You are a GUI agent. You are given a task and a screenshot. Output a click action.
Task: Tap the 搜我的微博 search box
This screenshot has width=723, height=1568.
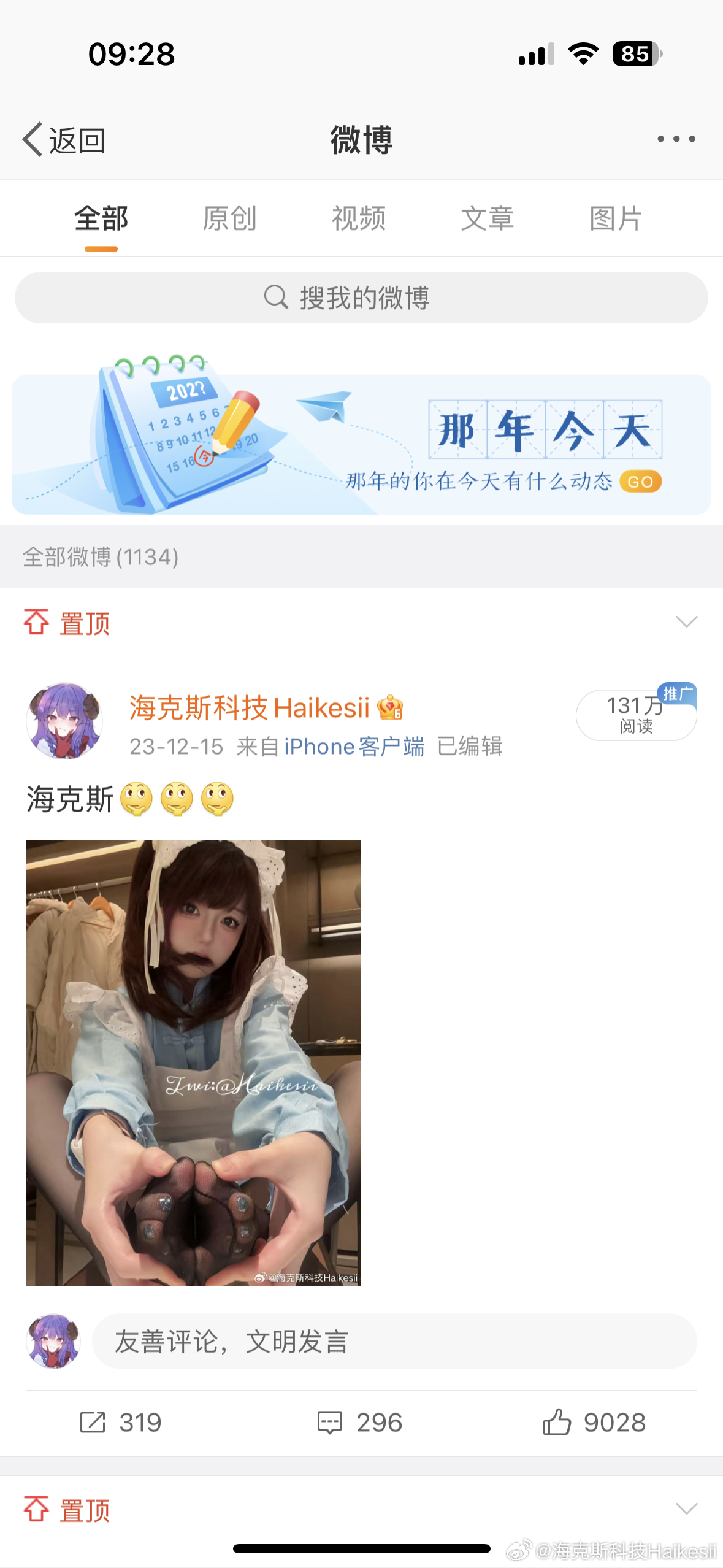[x=361, y=298]
